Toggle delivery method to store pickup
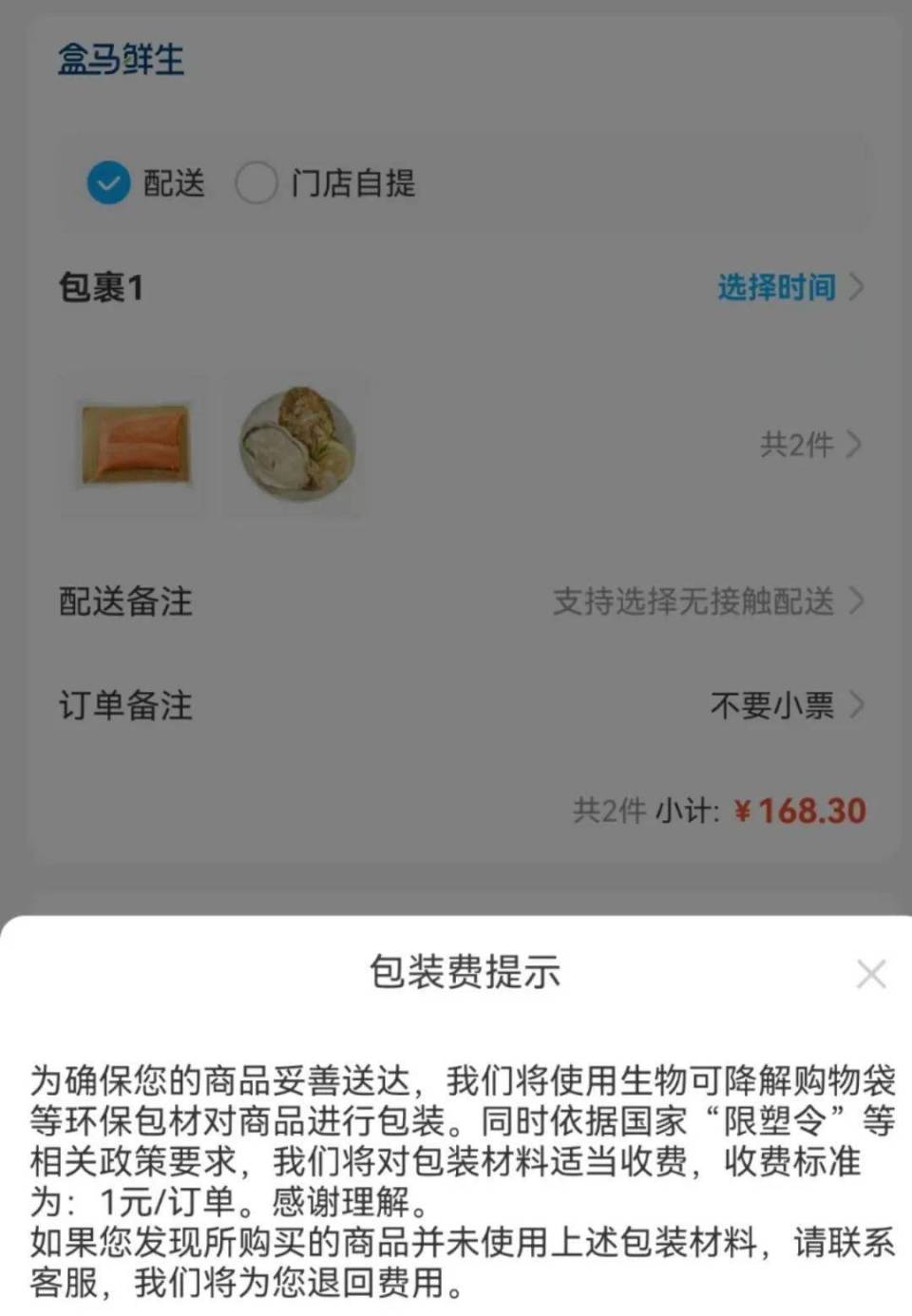This screenshot has width=912, height=1316. [x=256, y=182]
